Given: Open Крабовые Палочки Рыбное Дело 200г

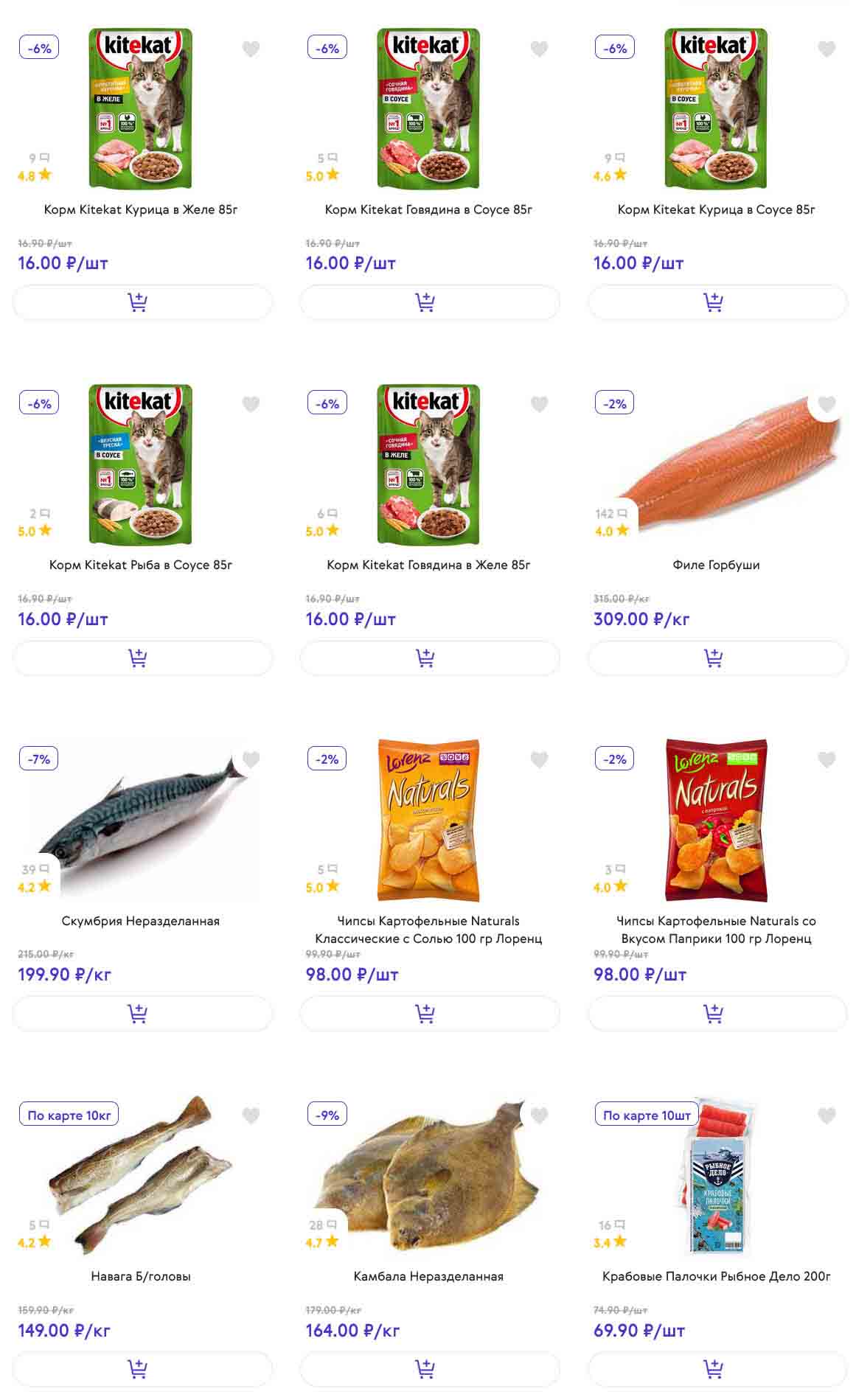Looking at the screenshot, I should point(716,1276).
